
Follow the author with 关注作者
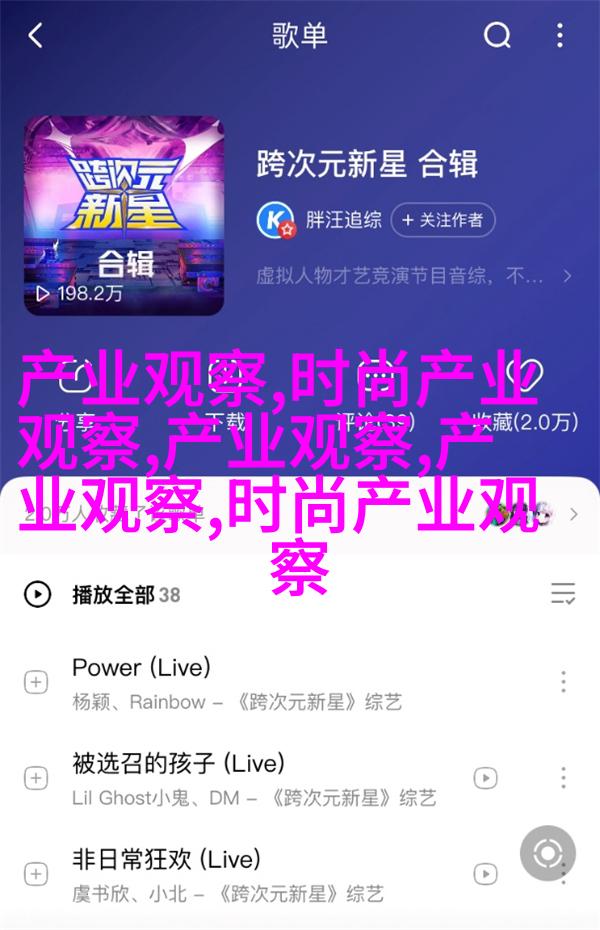coord(443,218)
